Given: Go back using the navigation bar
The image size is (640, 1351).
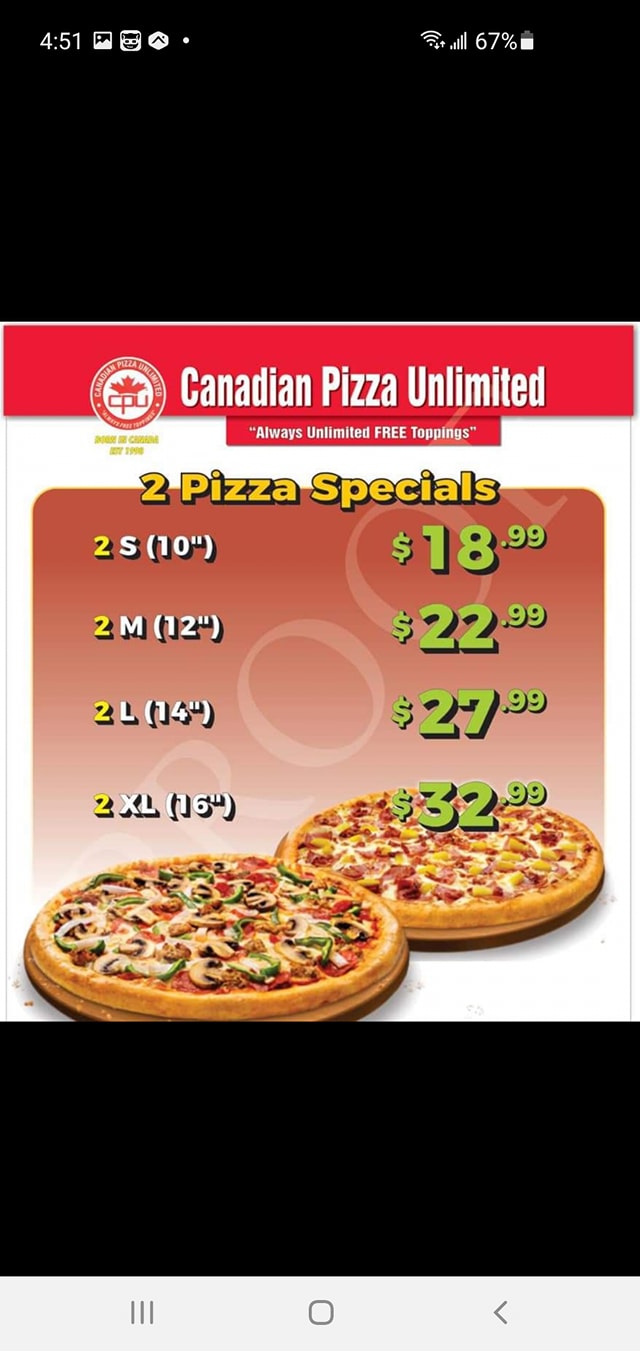Looking at the screenshot, I should pyautogui.click(x=501, y=1312).
